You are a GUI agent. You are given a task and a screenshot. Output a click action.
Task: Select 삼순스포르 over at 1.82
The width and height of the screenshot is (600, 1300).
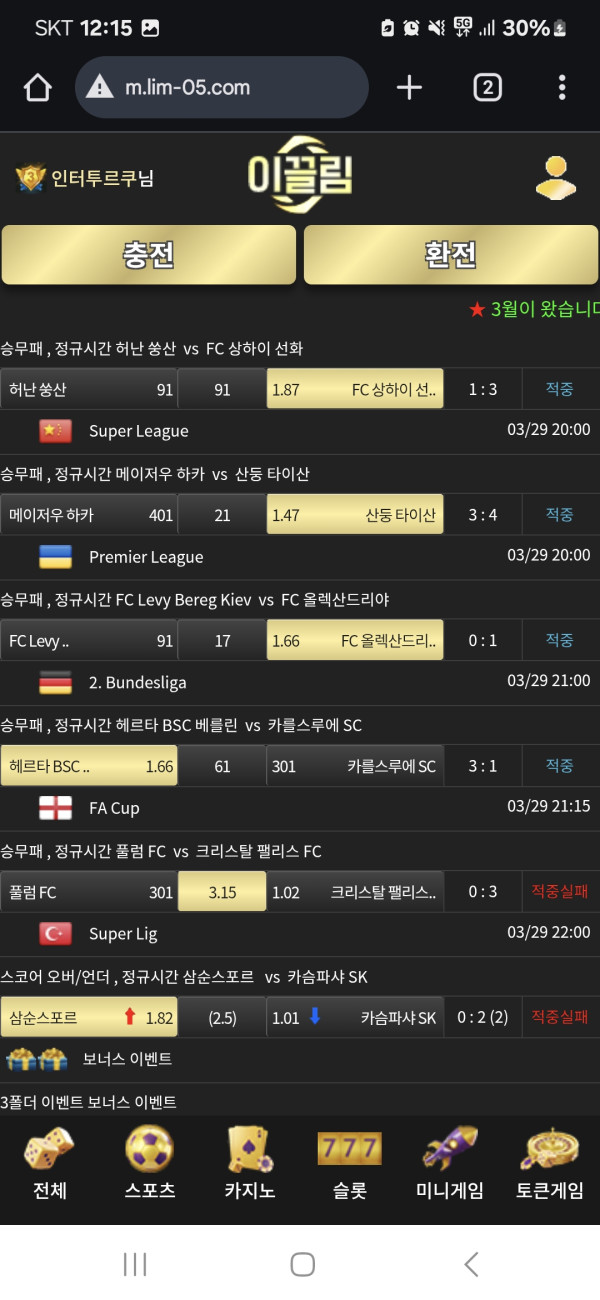[89, 1018]
